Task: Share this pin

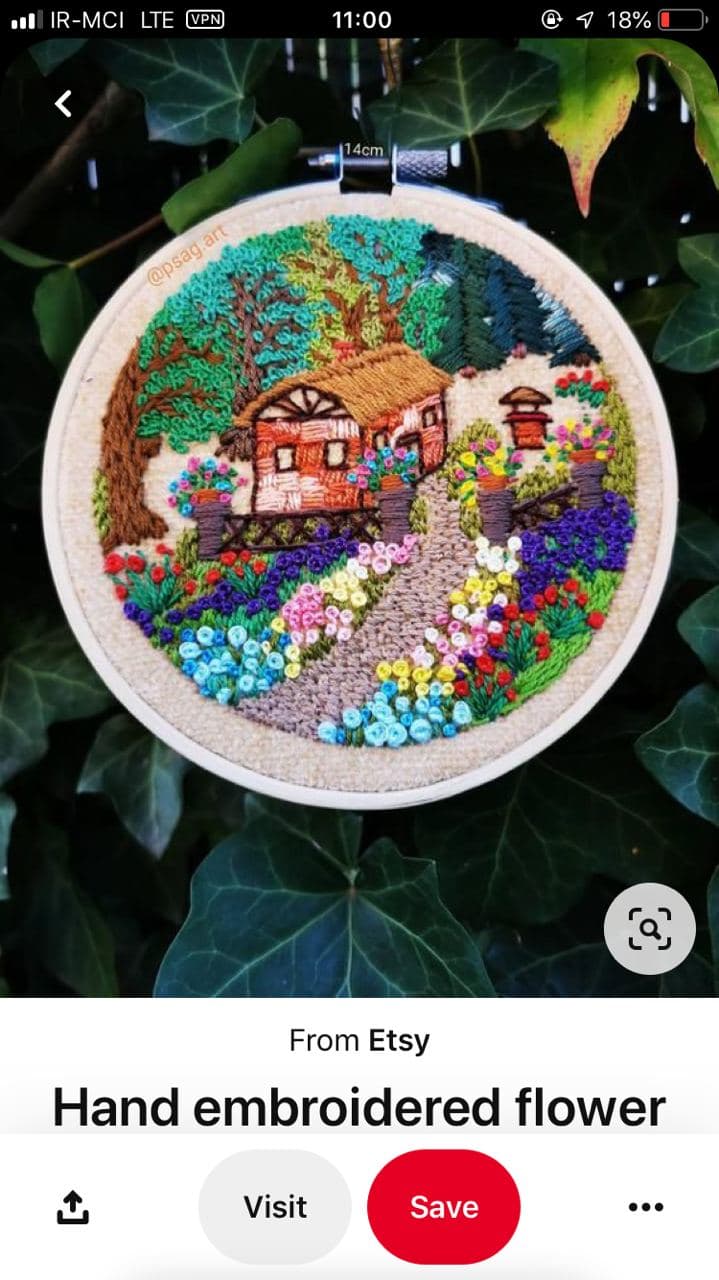Action: tap(72, 1207)
